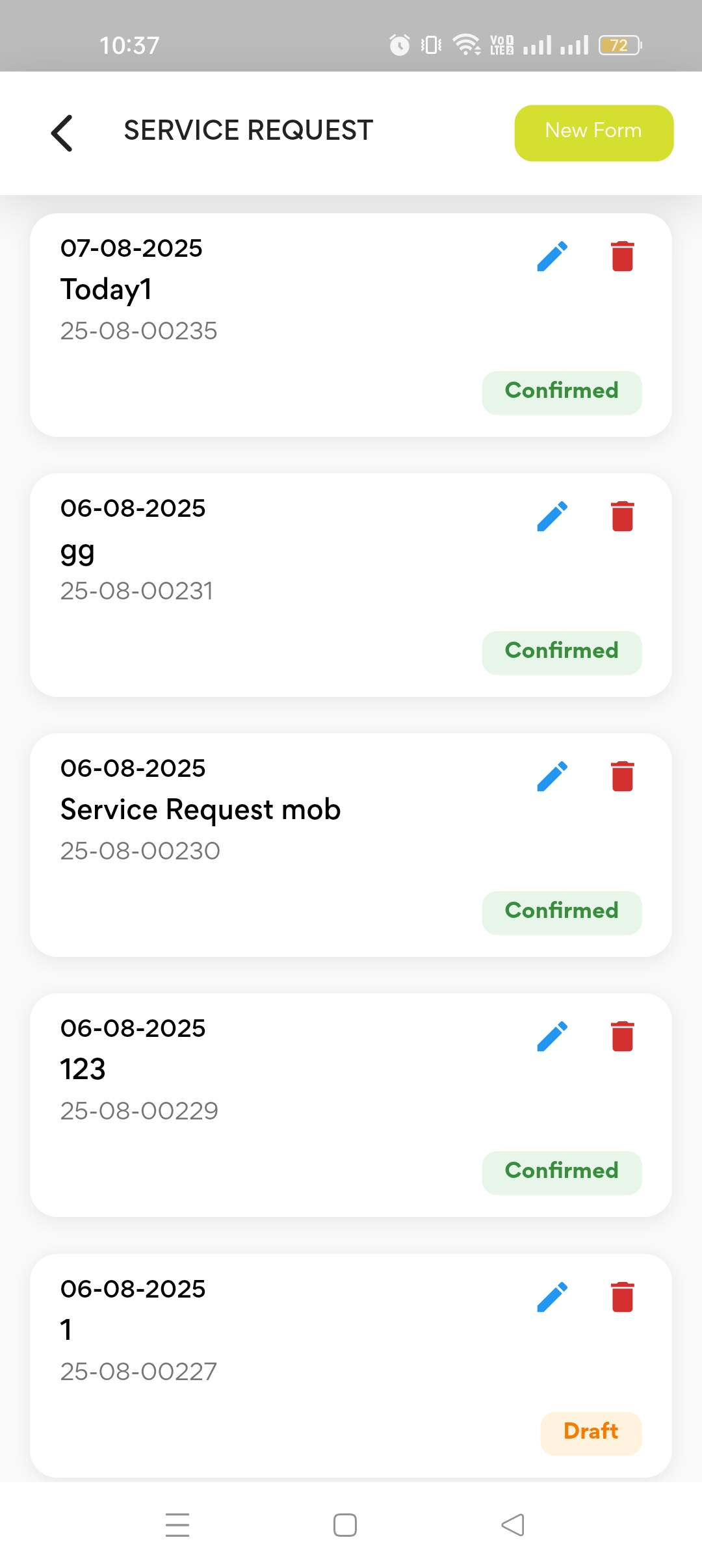Delete the Service Request mob entry
Viewport: 702px width, 1568px height.
point(622,776)
